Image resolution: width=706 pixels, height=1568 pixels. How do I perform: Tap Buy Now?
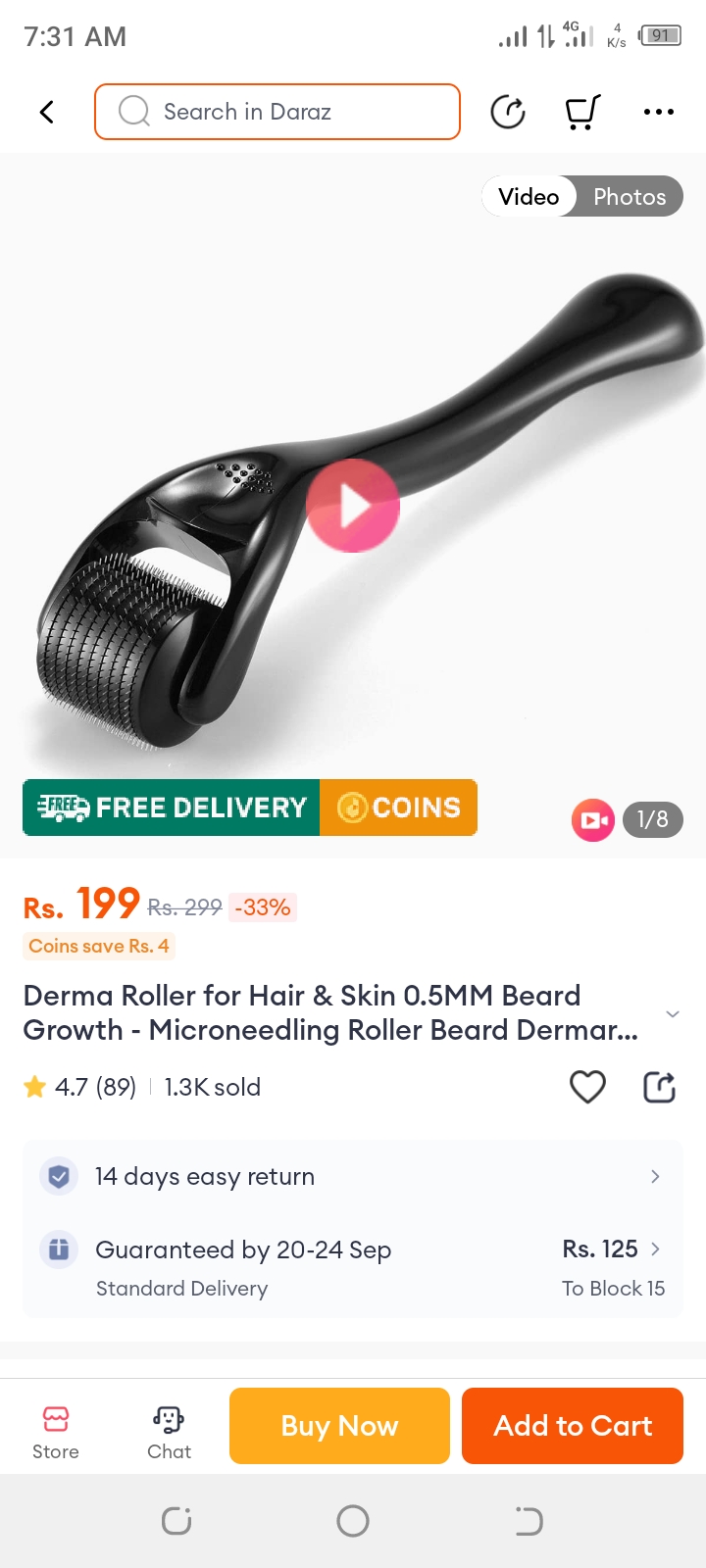coord(339,1426)
